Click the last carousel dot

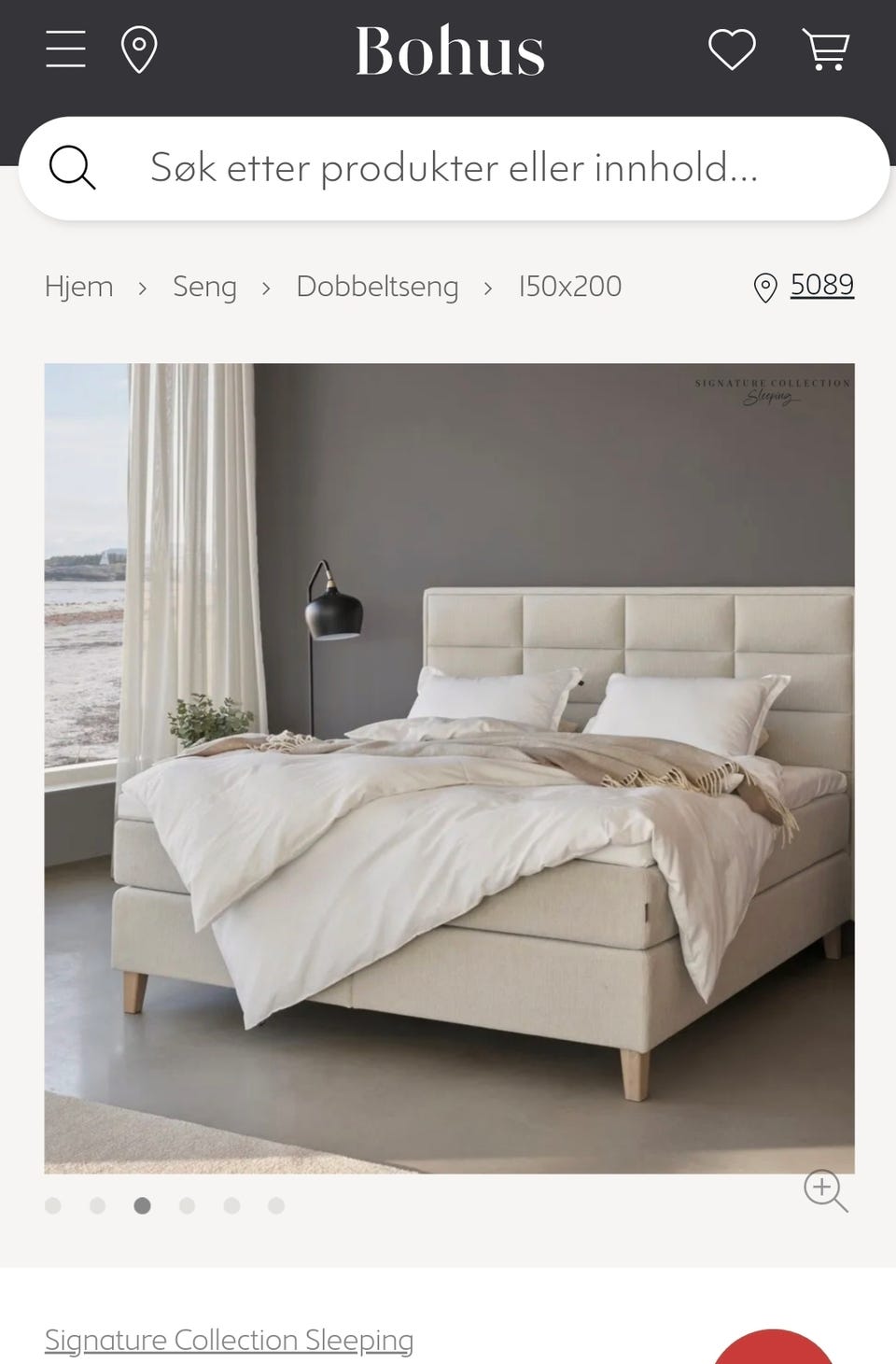pos(276,1205)
